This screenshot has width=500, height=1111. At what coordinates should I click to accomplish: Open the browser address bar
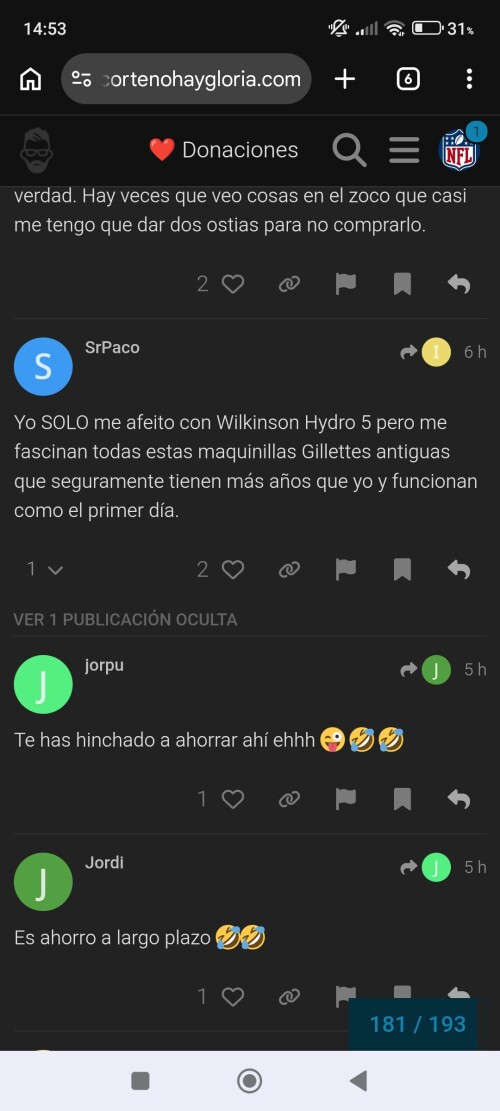click(186, 79)
